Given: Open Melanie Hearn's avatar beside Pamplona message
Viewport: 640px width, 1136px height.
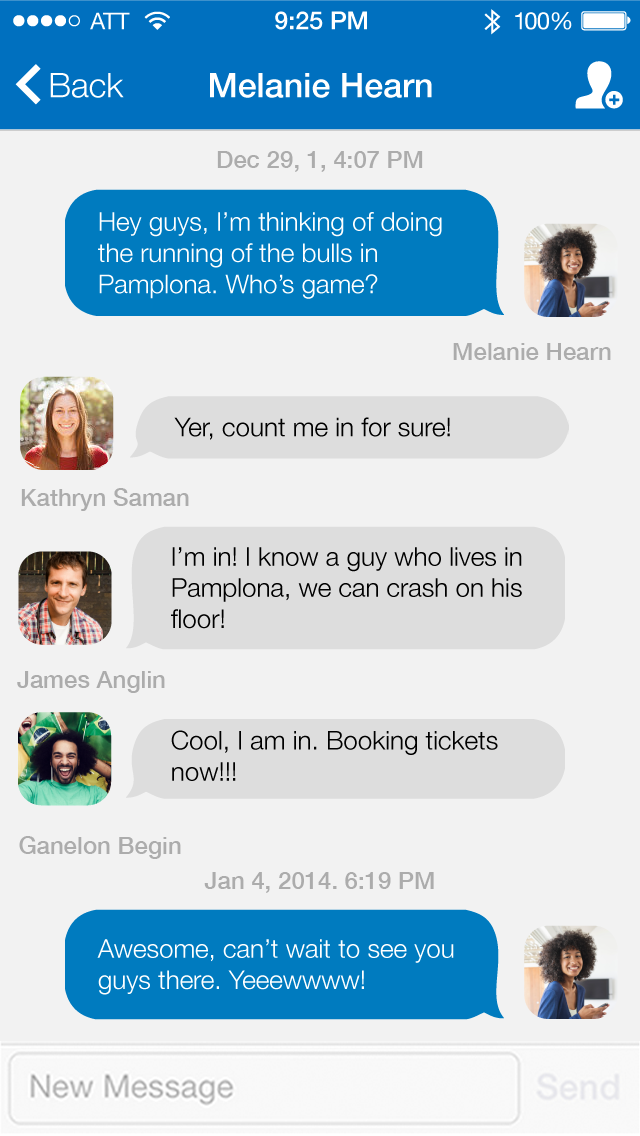Looking at the screenshot, I should click(570, 271).
